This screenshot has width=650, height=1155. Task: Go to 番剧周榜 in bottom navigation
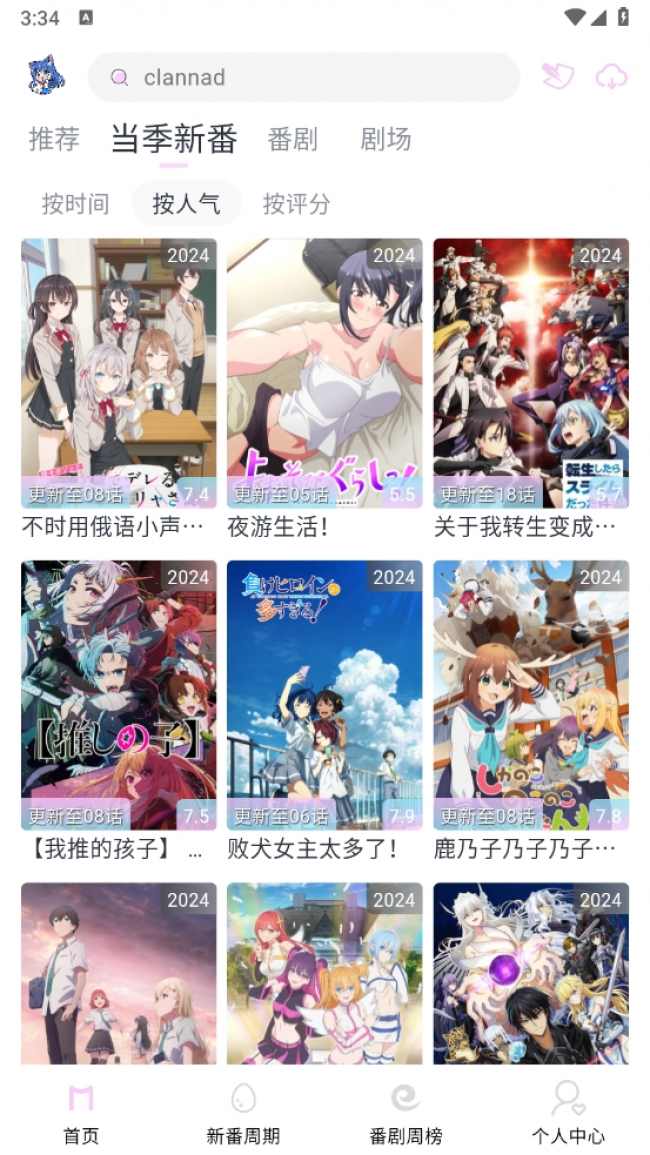pyautogui.click(x=406, y=1112)
